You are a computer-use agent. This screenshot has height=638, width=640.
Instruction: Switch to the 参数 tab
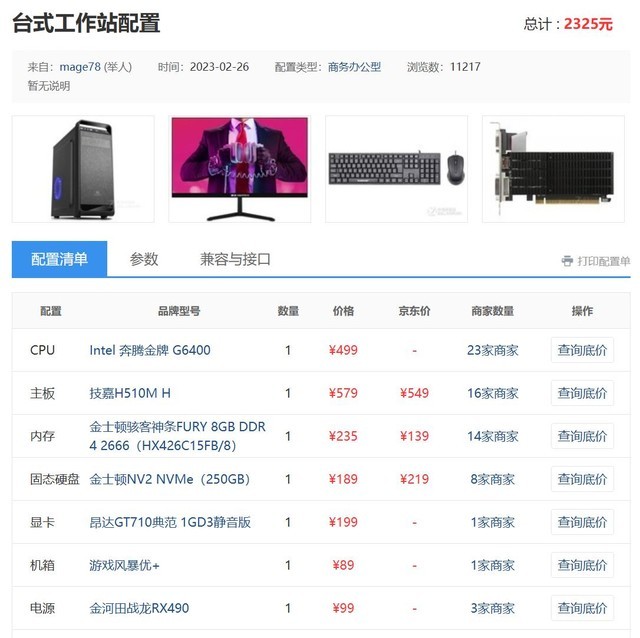144,259
